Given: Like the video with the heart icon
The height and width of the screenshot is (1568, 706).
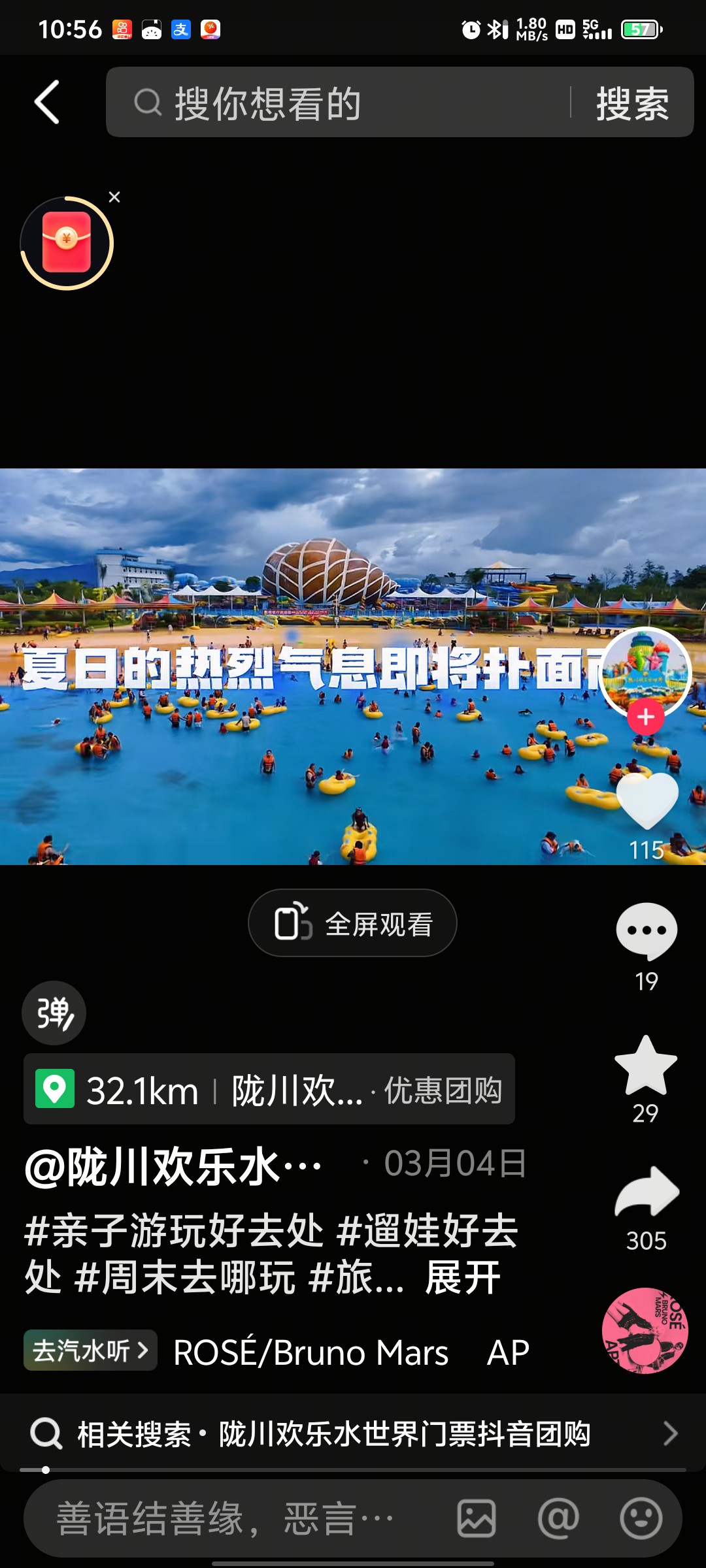Looking at the screenshot, I should pos(647,800).
